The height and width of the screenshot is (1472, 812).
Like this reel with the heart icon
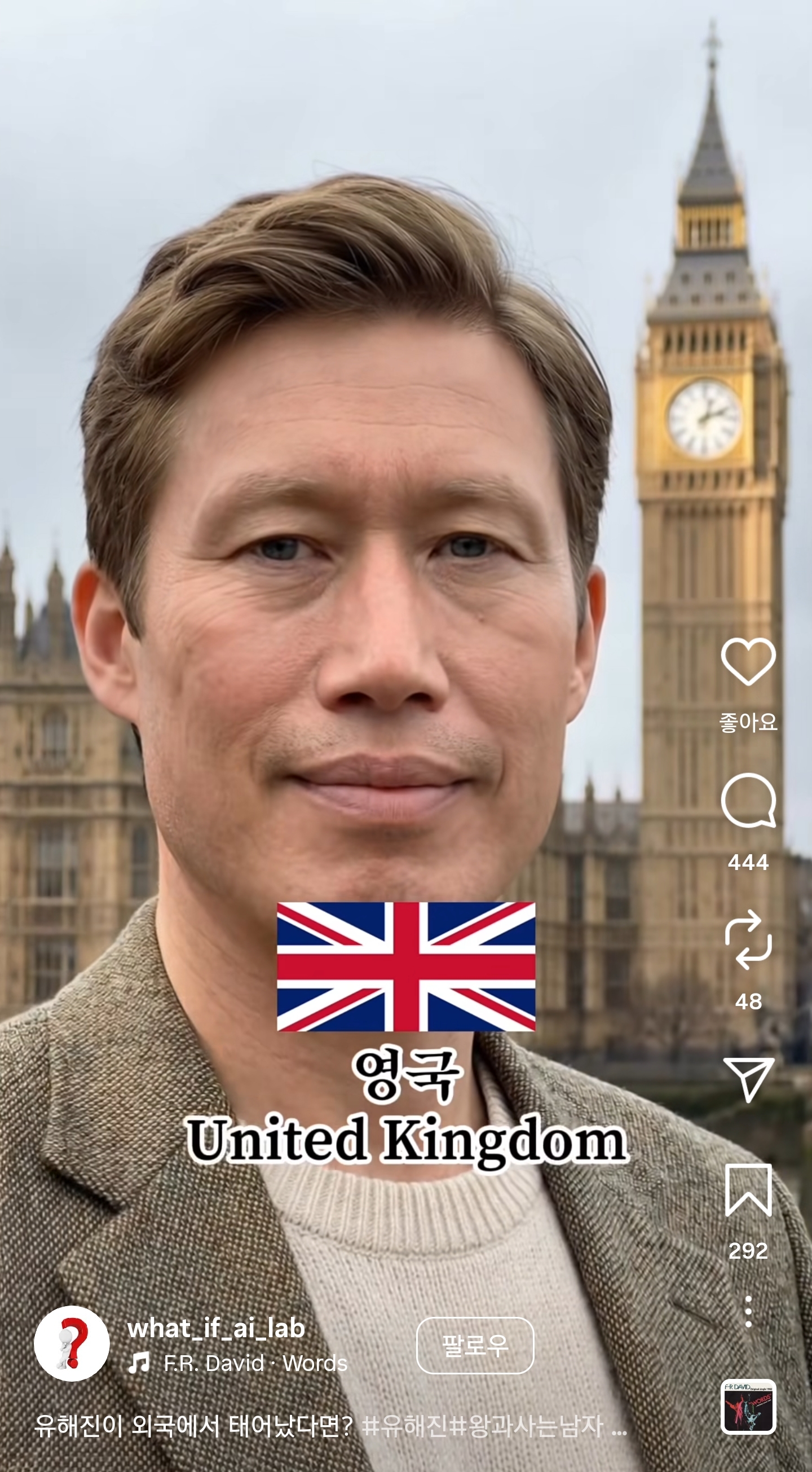point(748,661)
